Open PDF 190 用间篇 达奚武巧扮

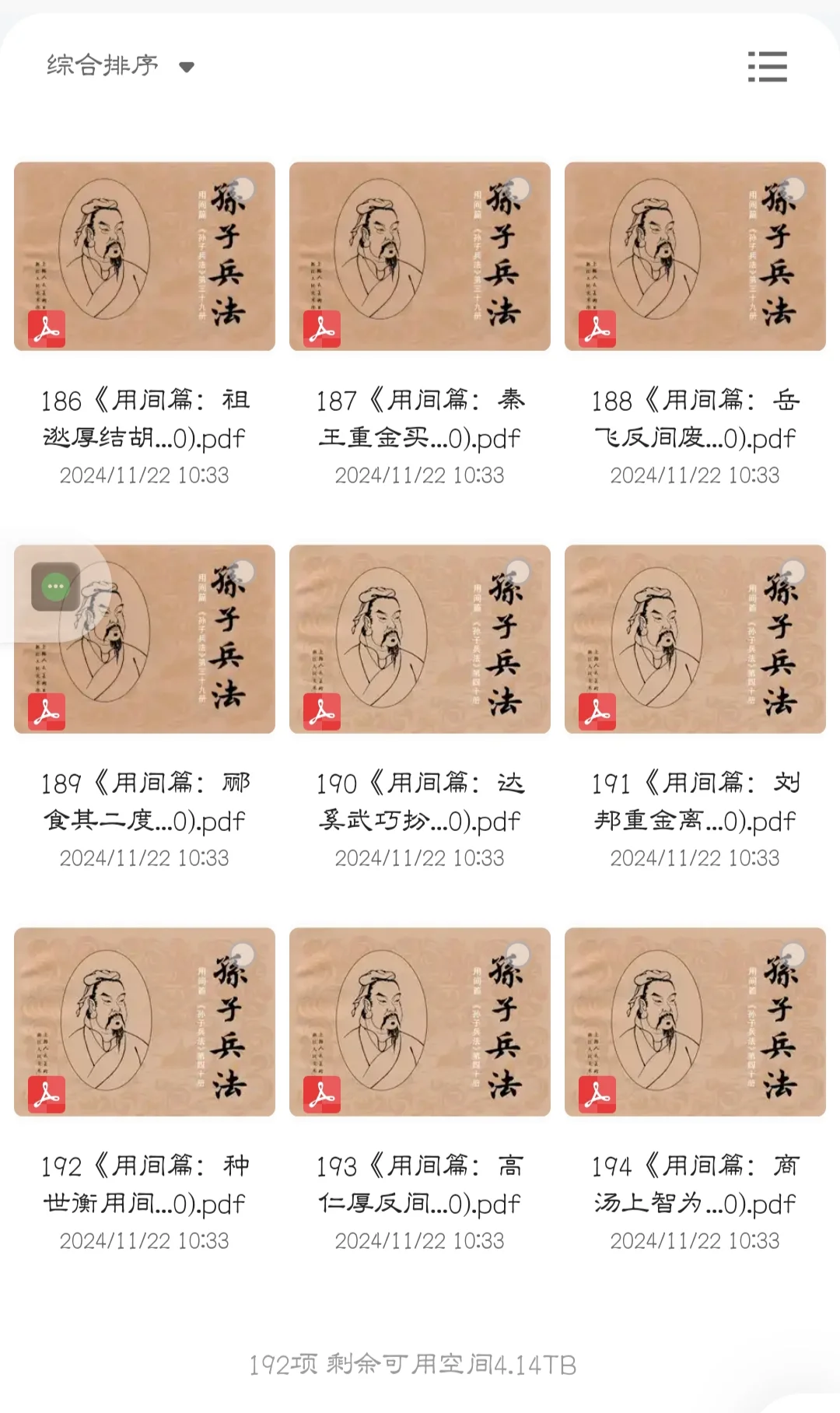click(420, 639)
